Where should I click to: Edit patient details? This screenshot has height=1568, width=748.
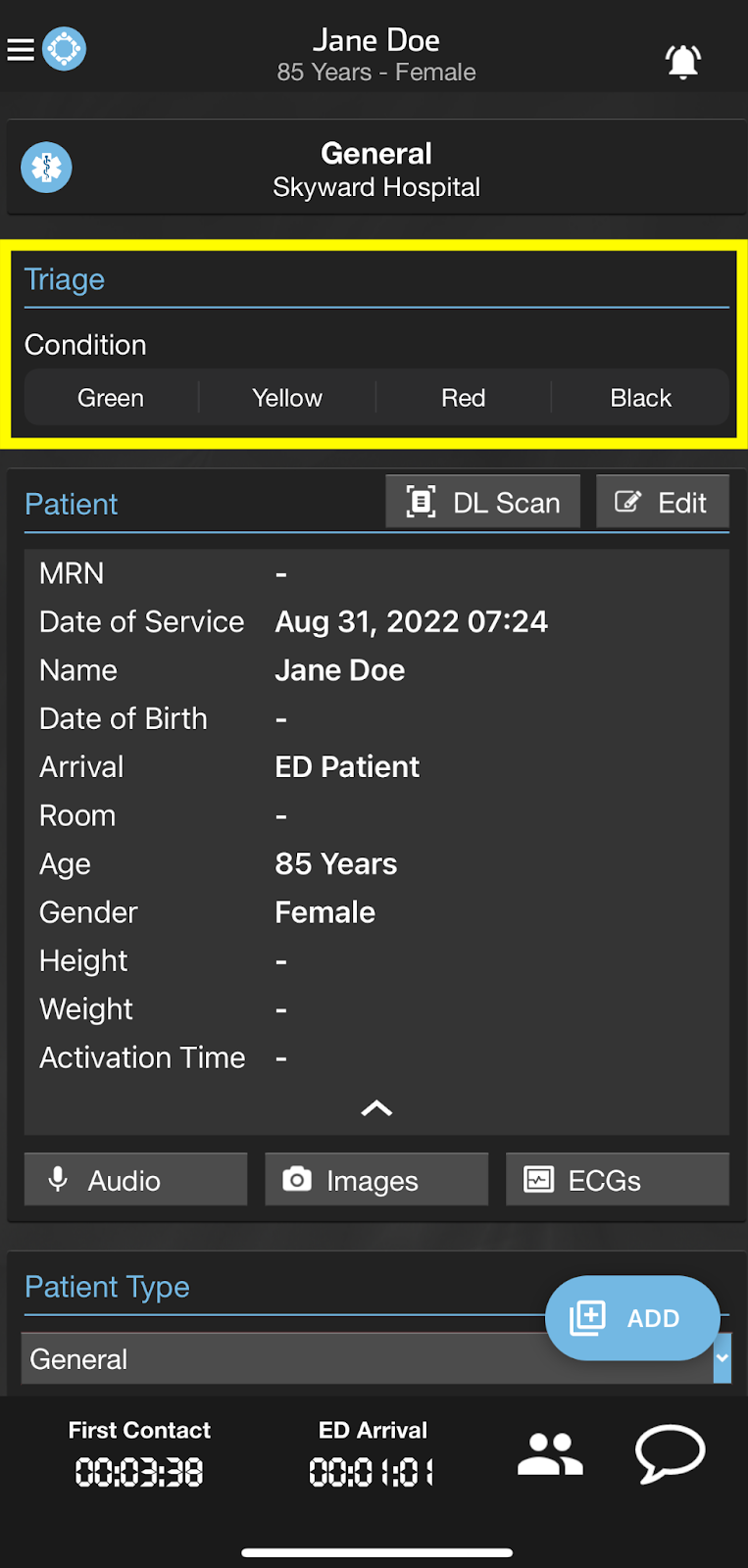tap(663, 502)
